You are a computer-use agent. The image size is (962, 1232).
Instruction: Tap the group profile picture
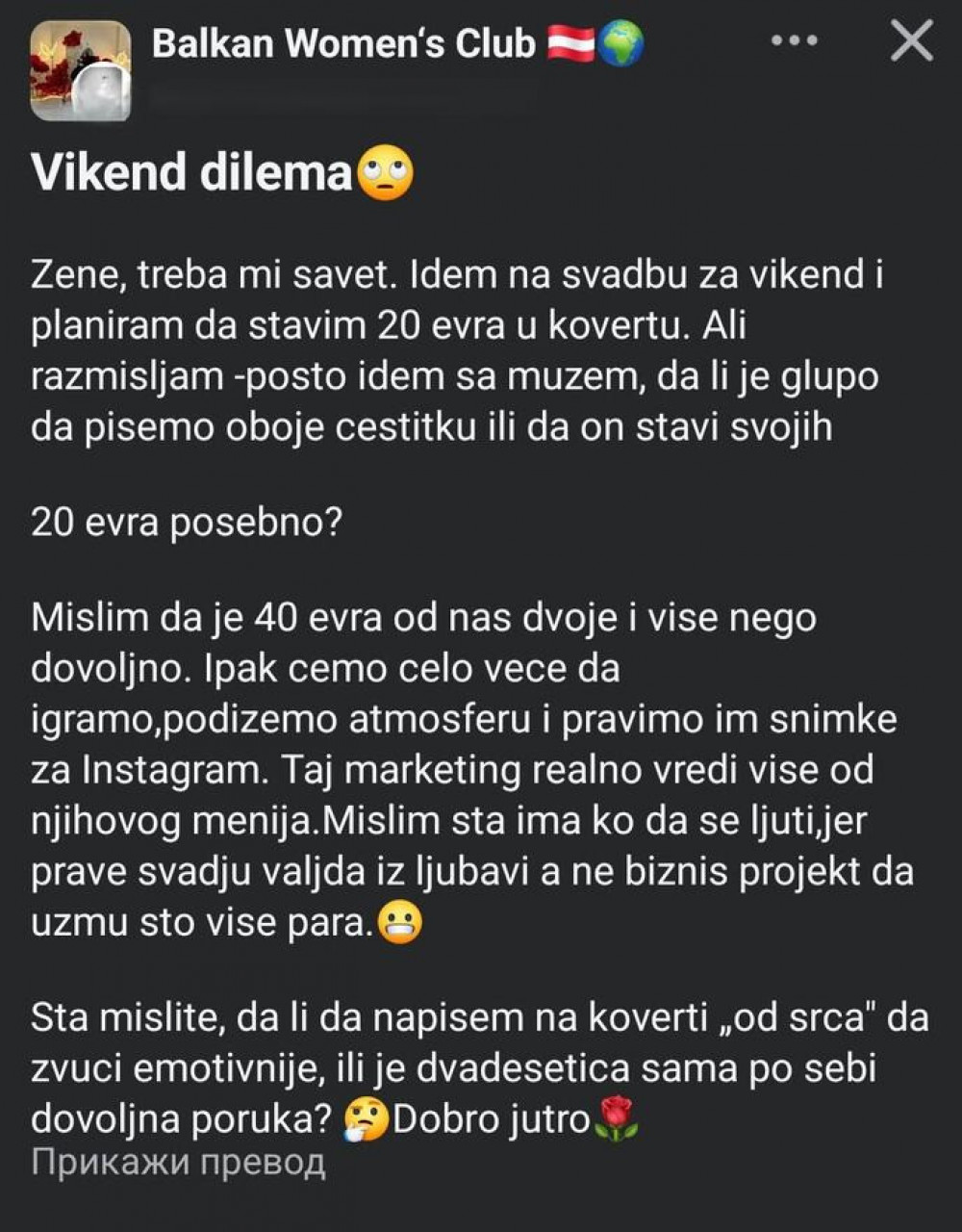coord(81,71)
